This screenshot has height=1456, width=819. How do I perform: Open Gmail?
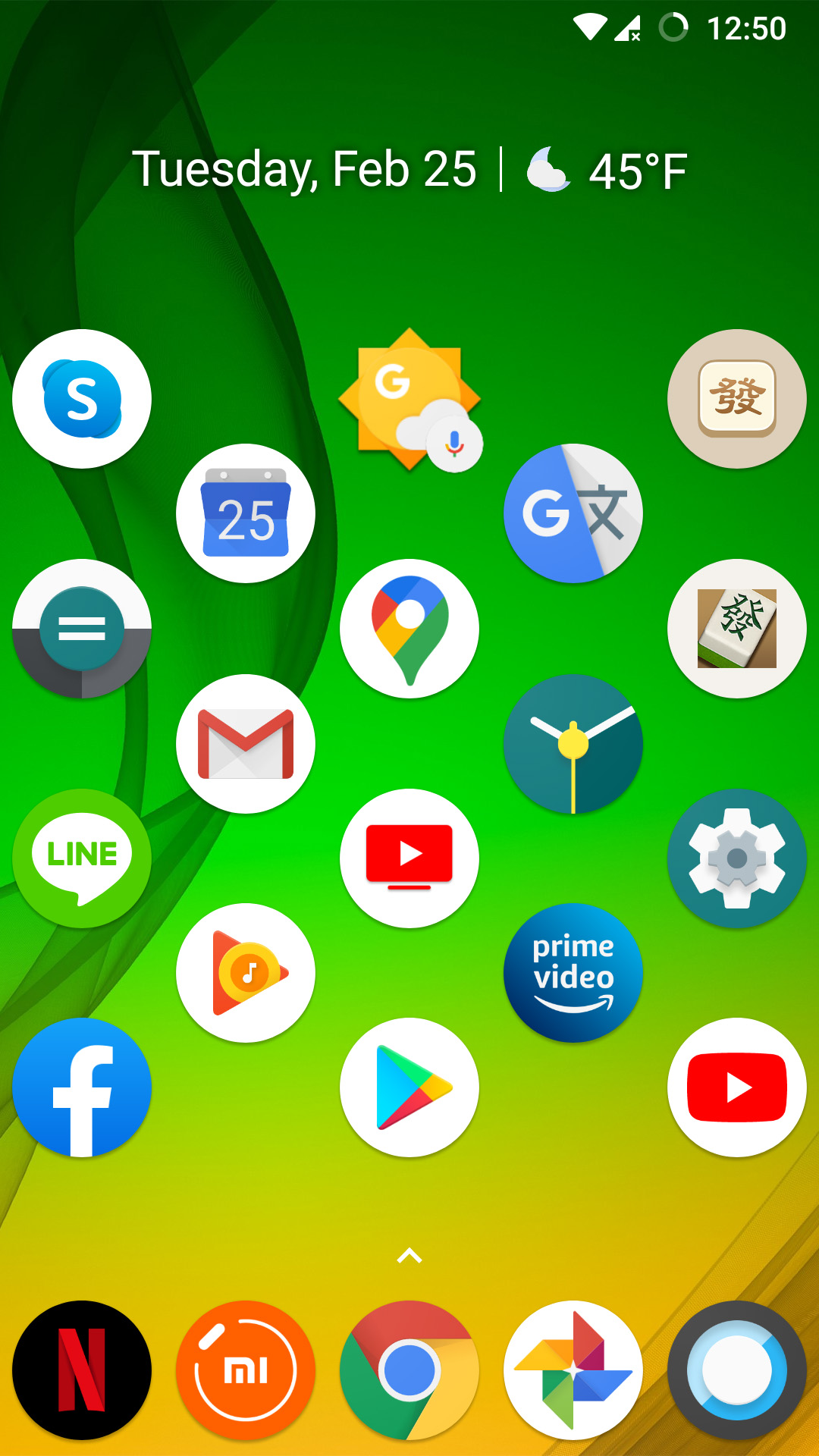tap(246, 744)
